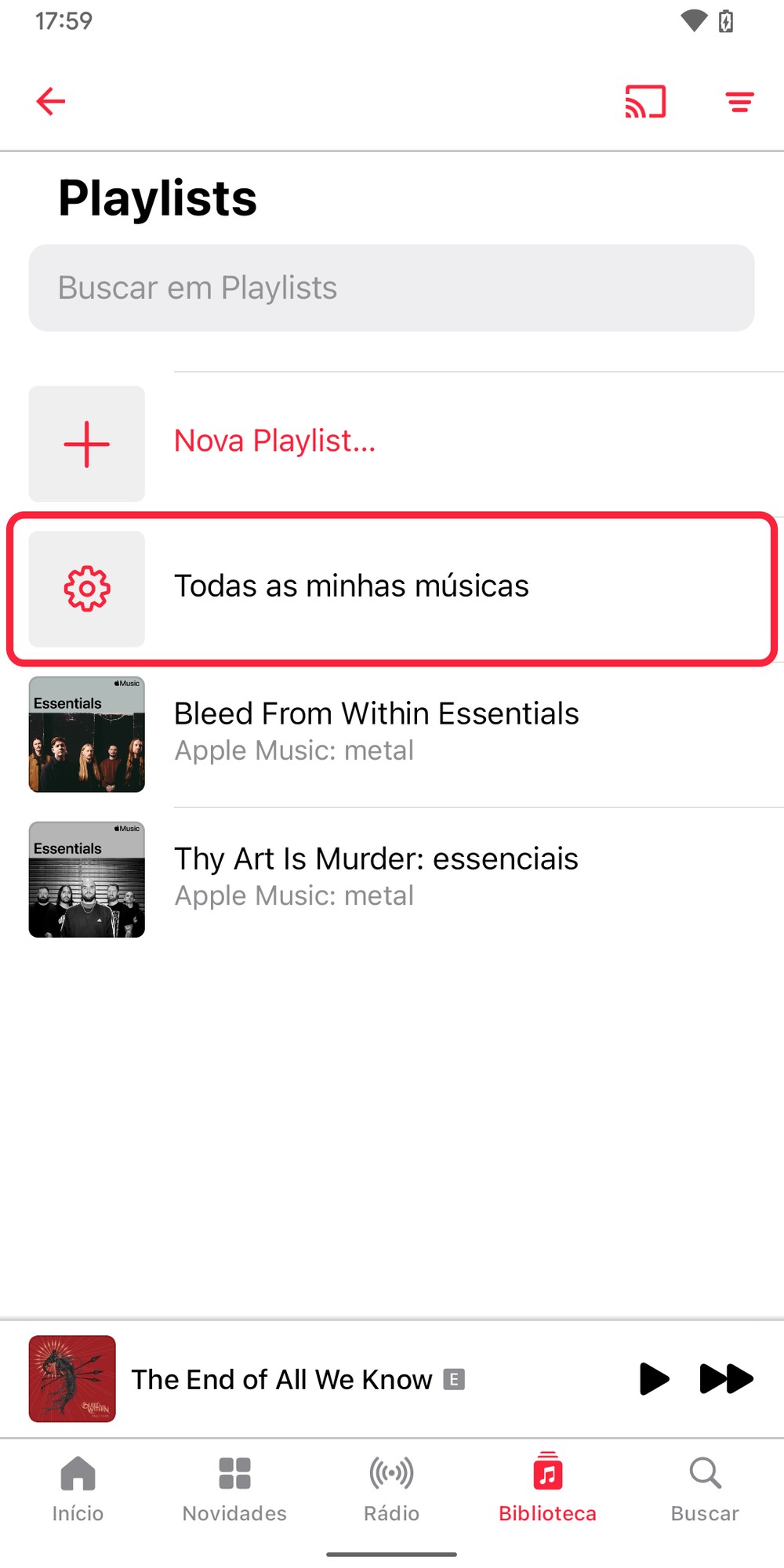Switch to the Início tab
Screen dimensions: 784x1568
[x=78, y=1488]
